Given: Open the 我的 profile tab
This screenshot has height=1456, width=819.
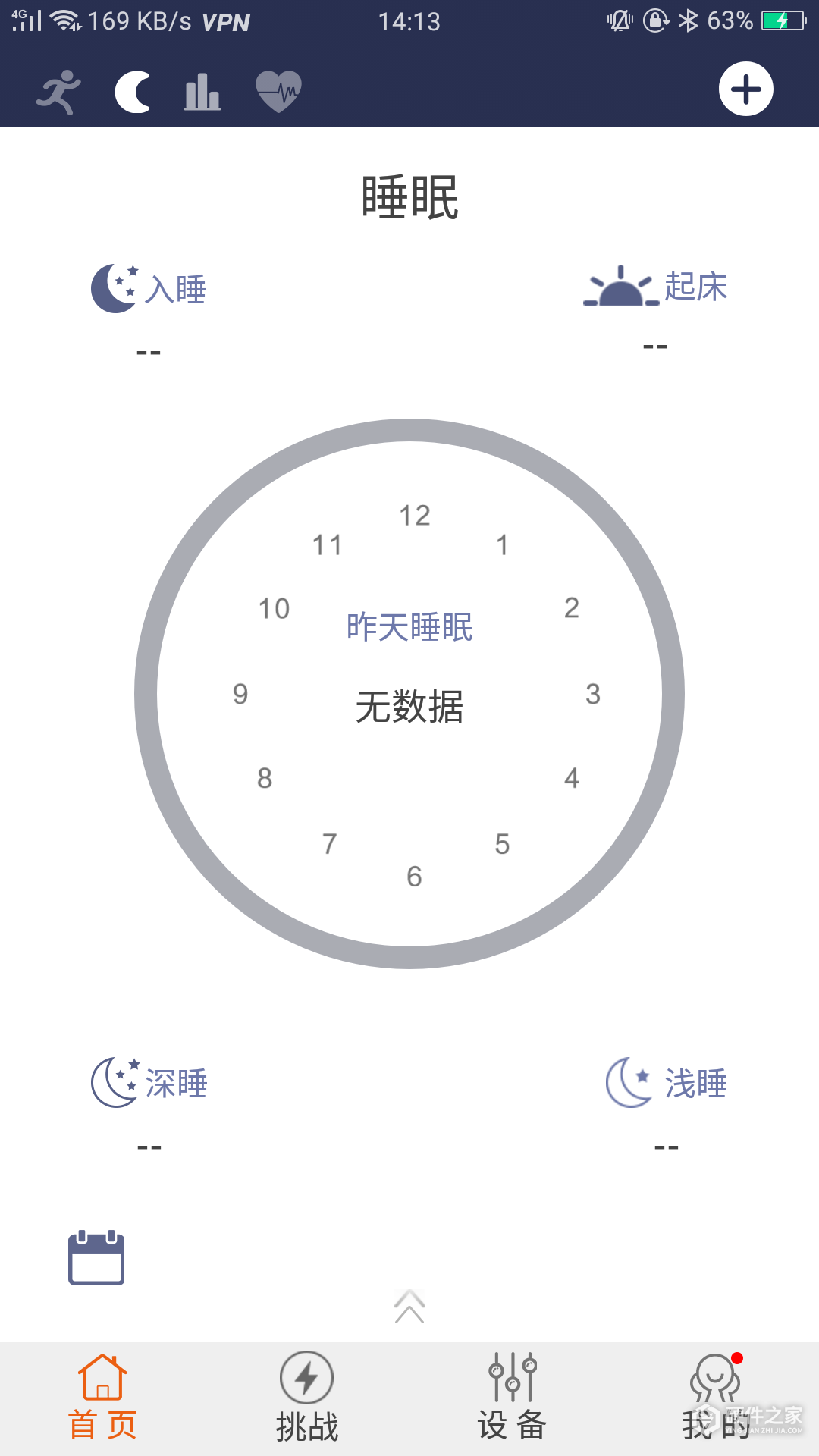Looking at the screenshot, I should [x=715, y=1398].
